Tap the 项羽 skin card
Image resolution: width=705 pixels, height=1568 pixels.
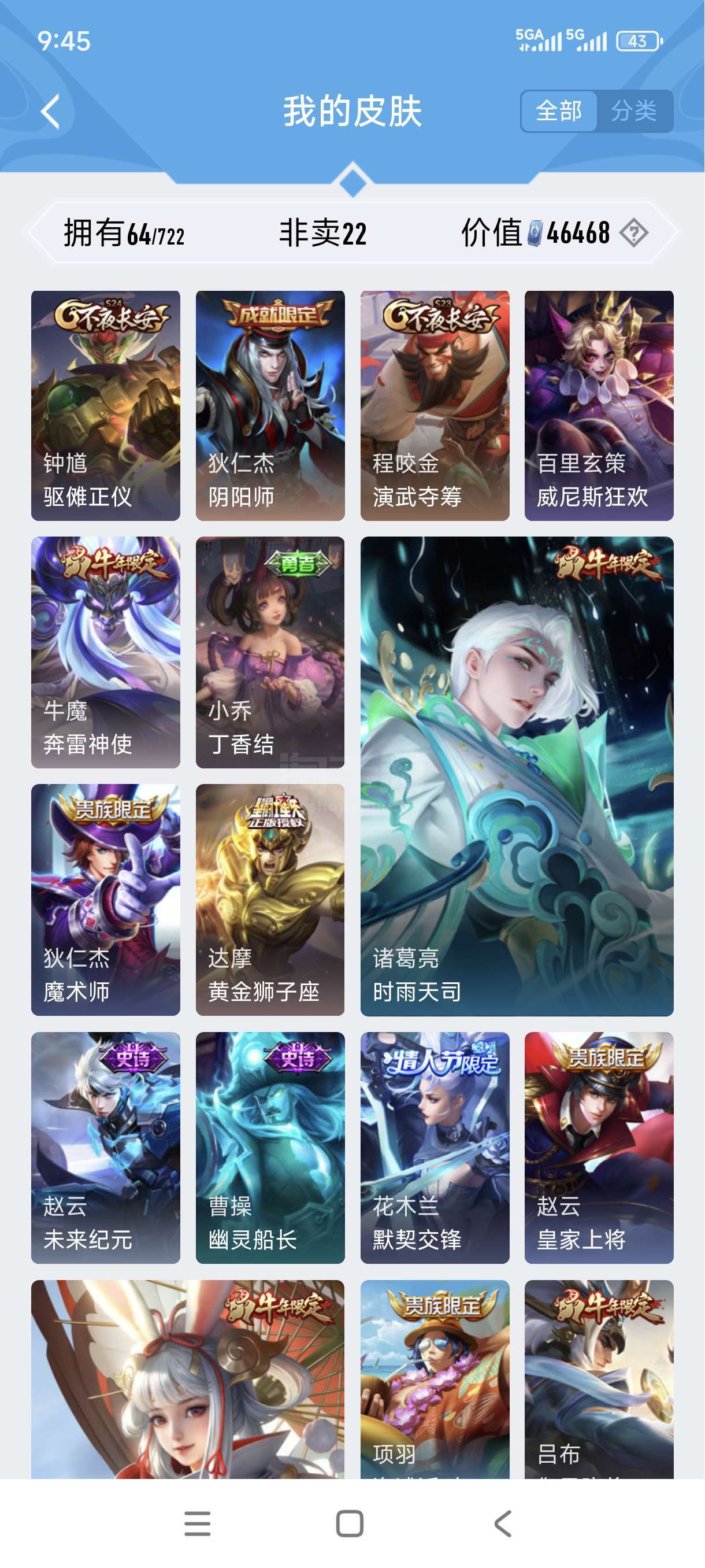(x=435, y=1379)
